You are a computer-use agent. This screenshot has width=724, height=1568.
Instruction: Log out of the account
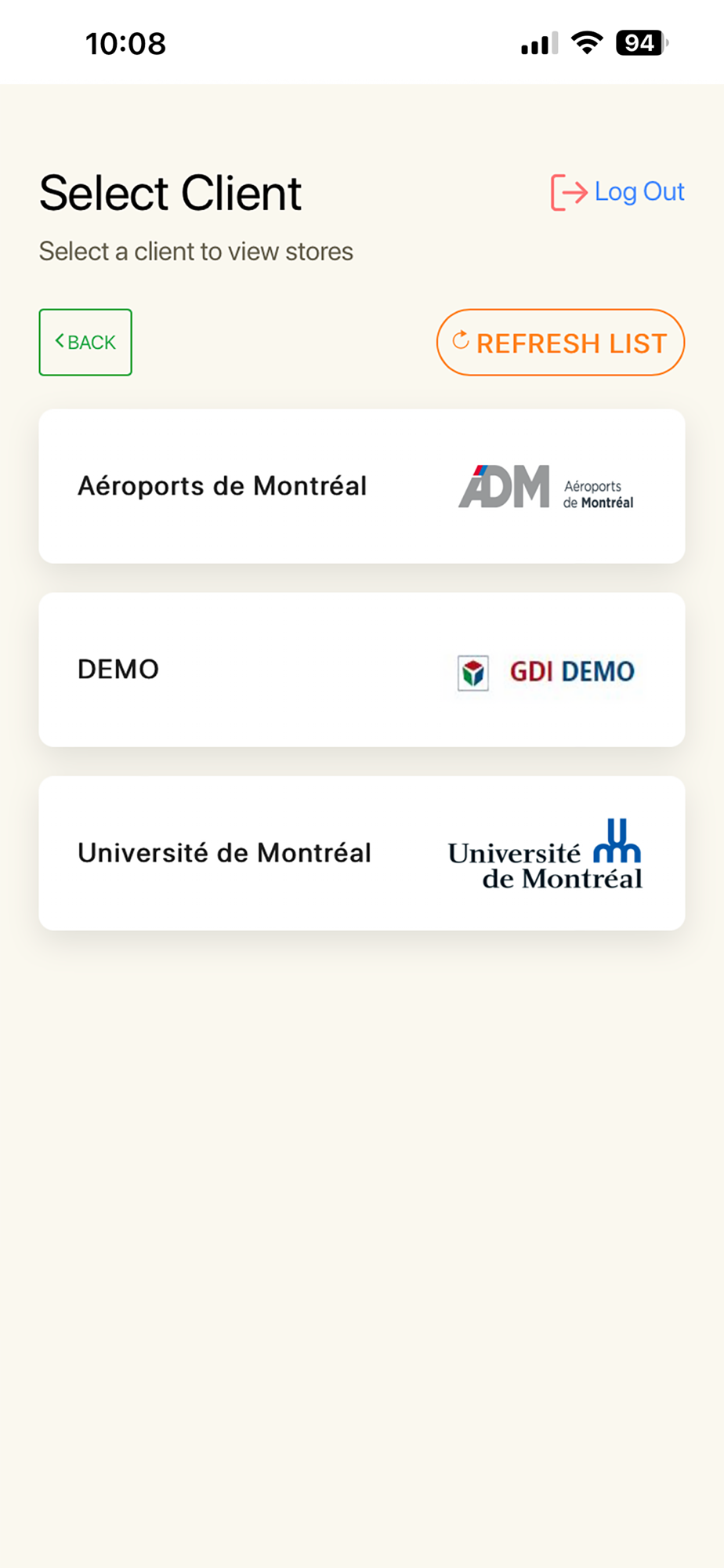[617, 192]
